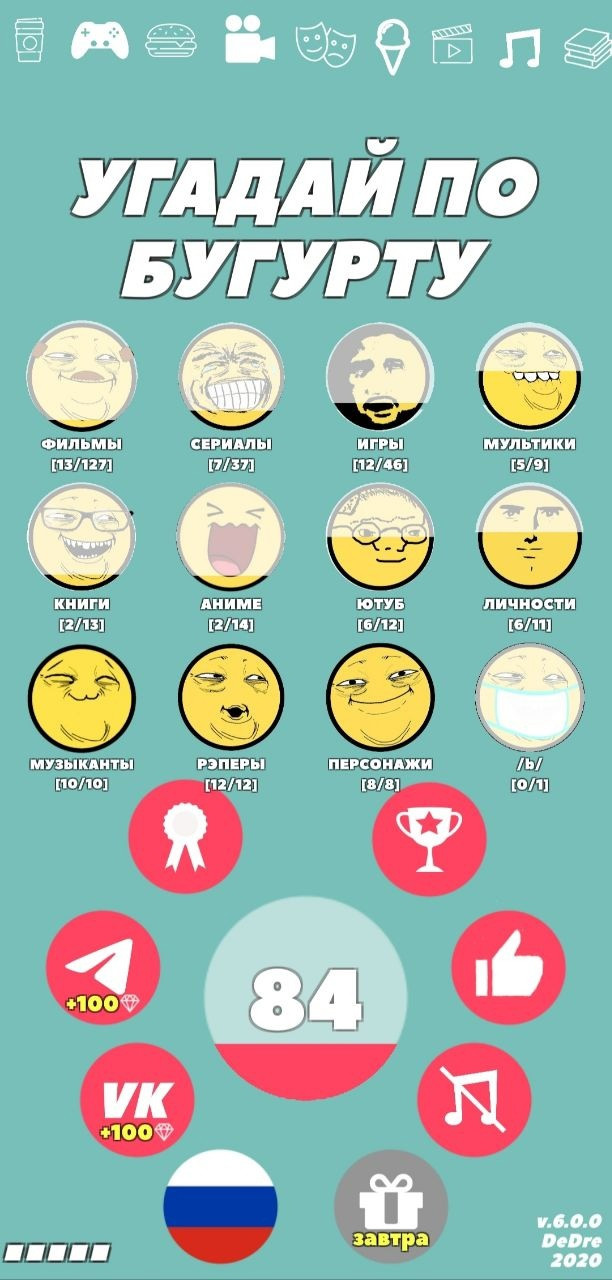Choose the Книги category

82,536
